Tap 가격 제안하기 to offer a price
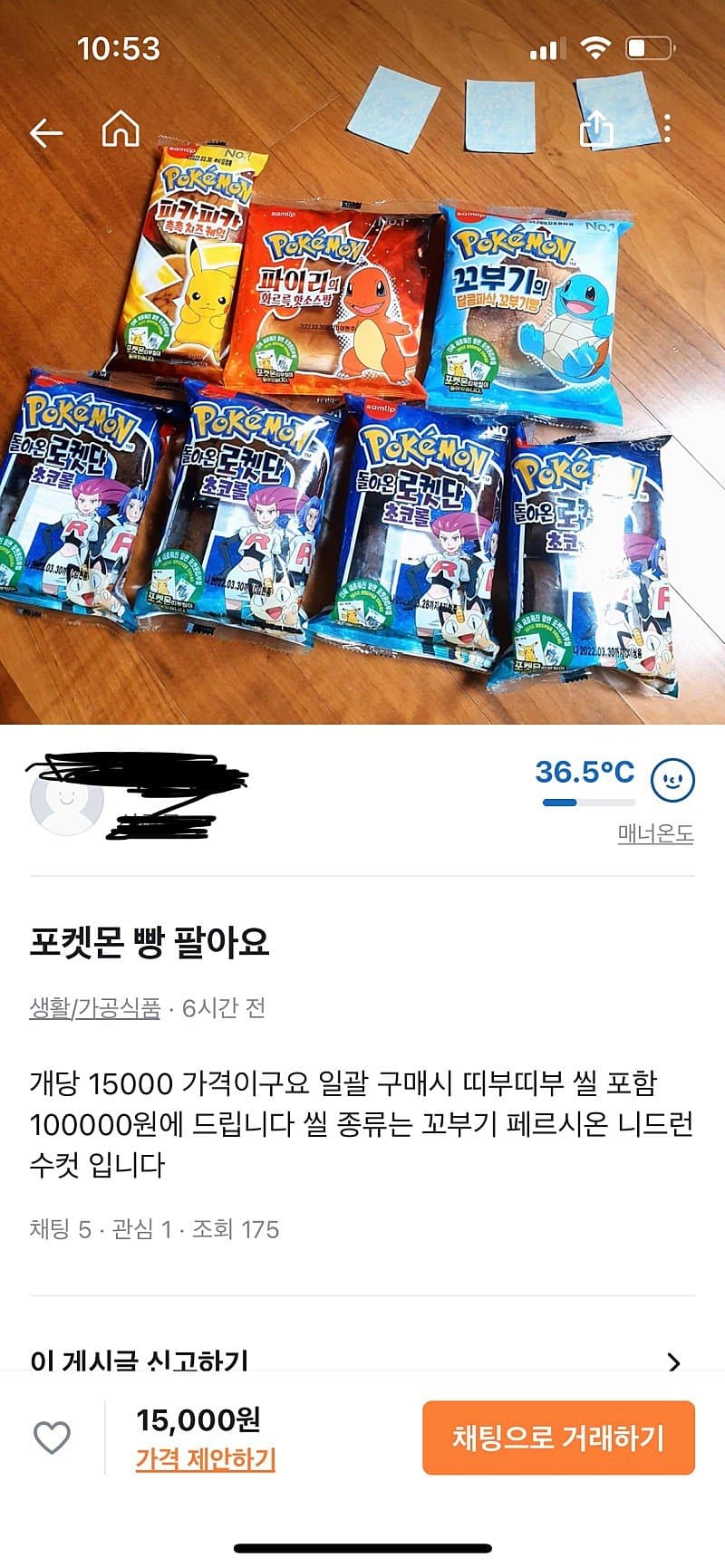 [205, 1459]
